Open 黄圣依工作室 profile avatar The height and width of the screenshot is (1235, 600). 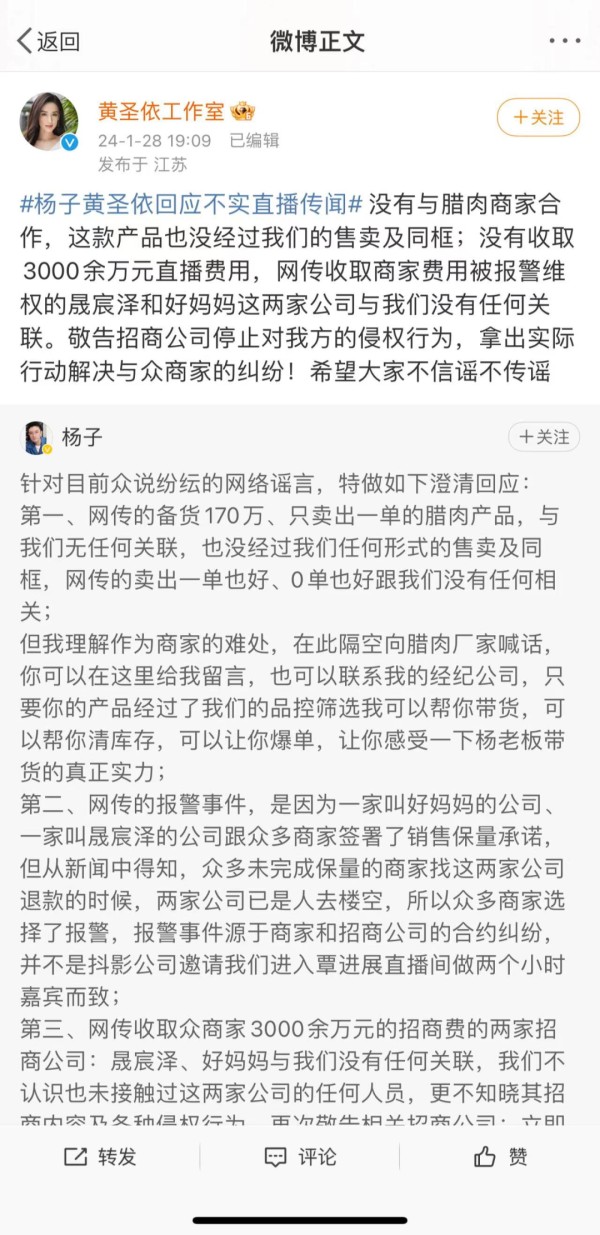point(49,121)
